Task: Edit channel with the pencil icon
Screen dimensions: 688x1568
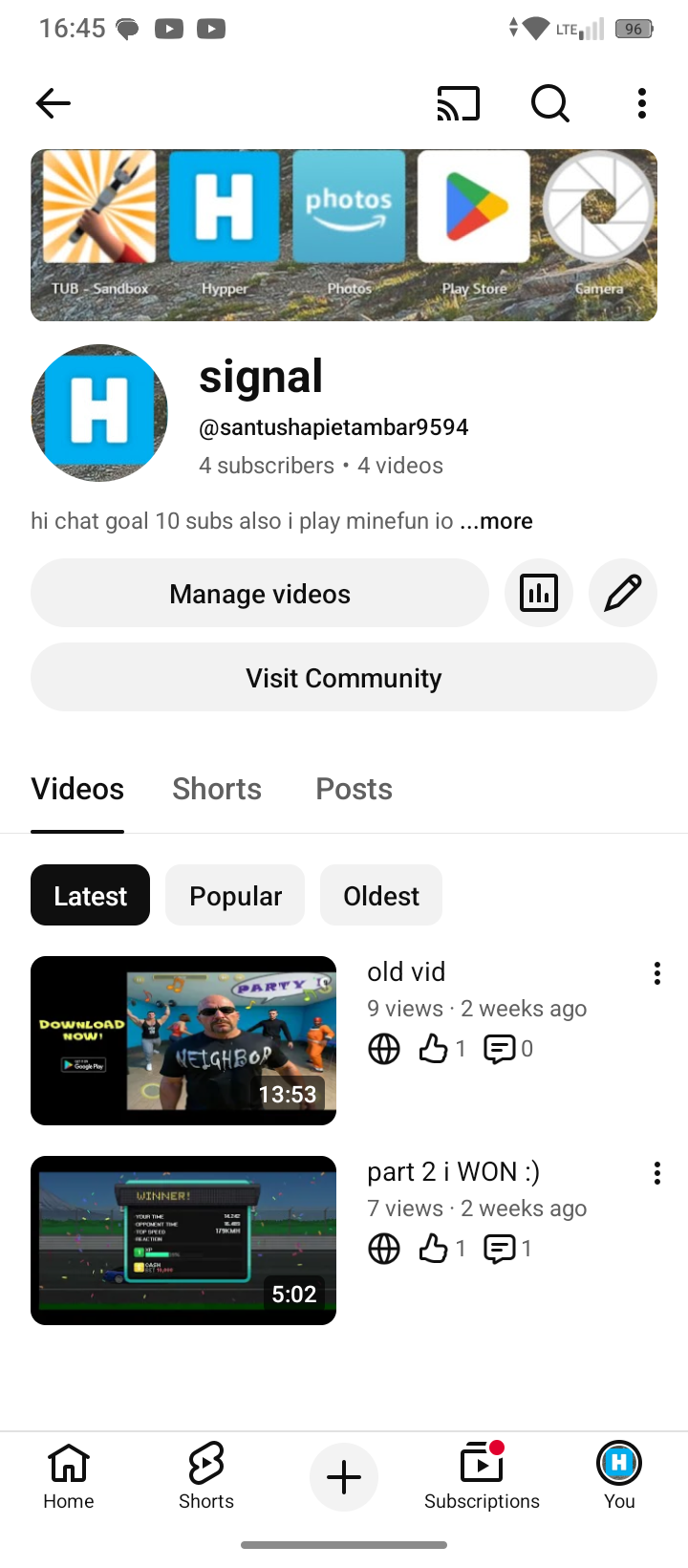Action: coord(623,594)
